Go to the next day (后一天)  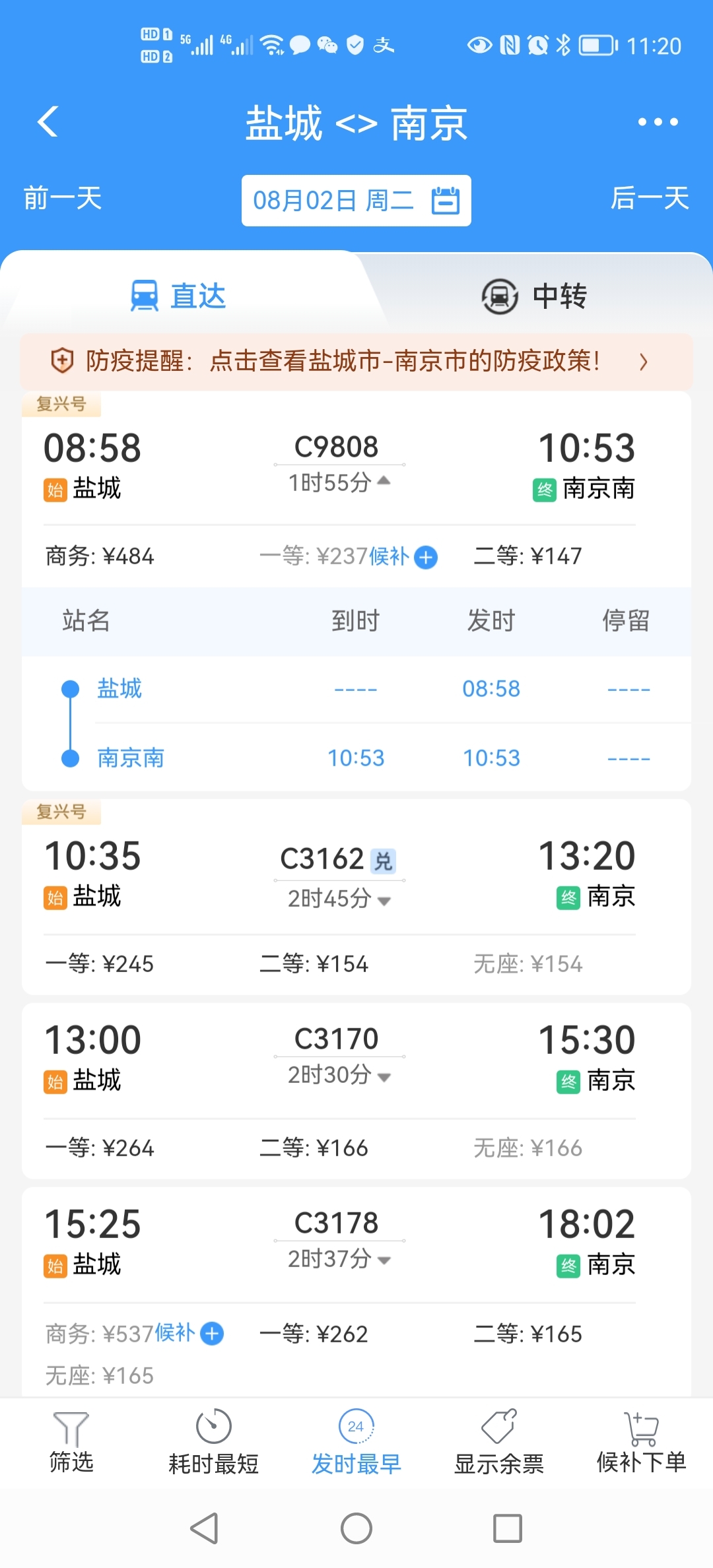click(x=650, y=198)
